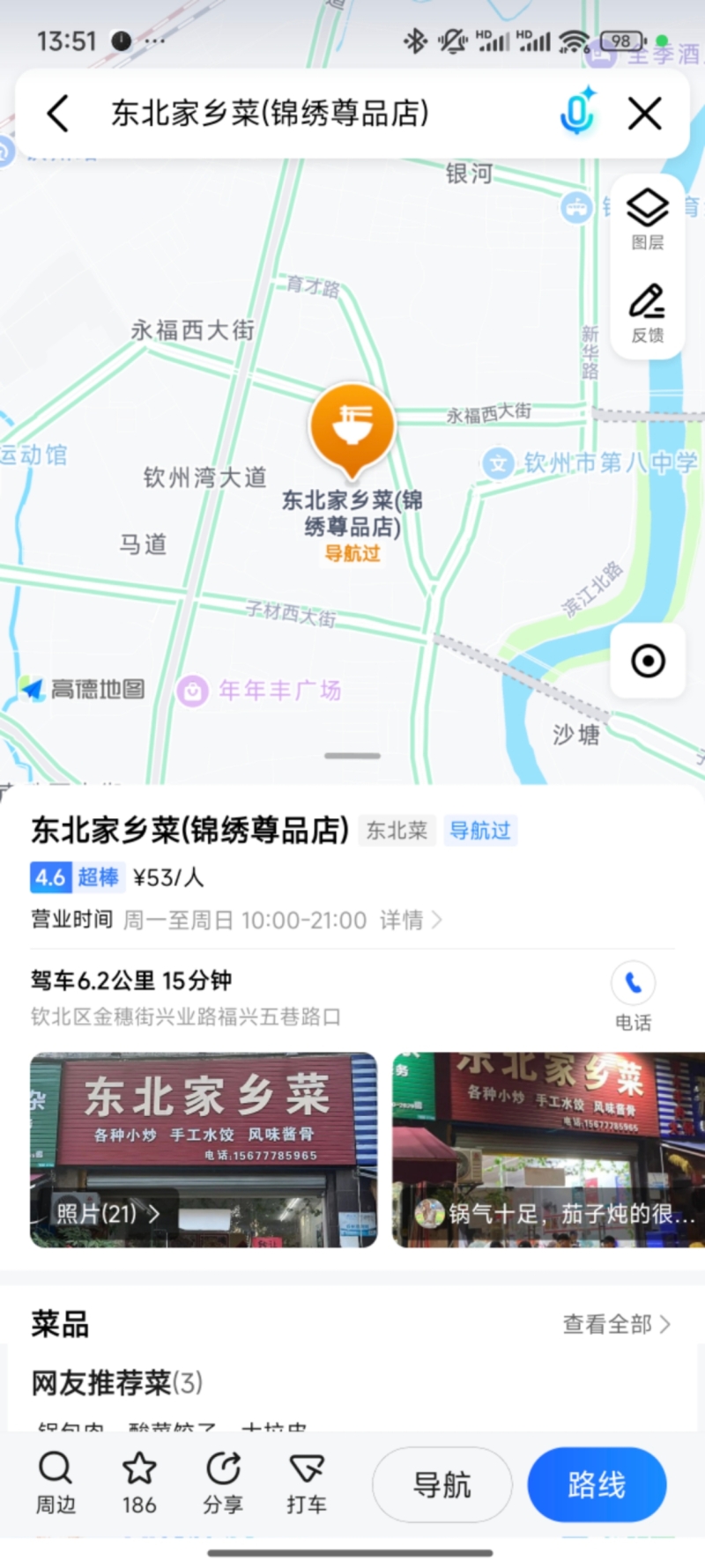View business hours details (详情)
This screenshot has width=705, height=1568.
point(410,921)
